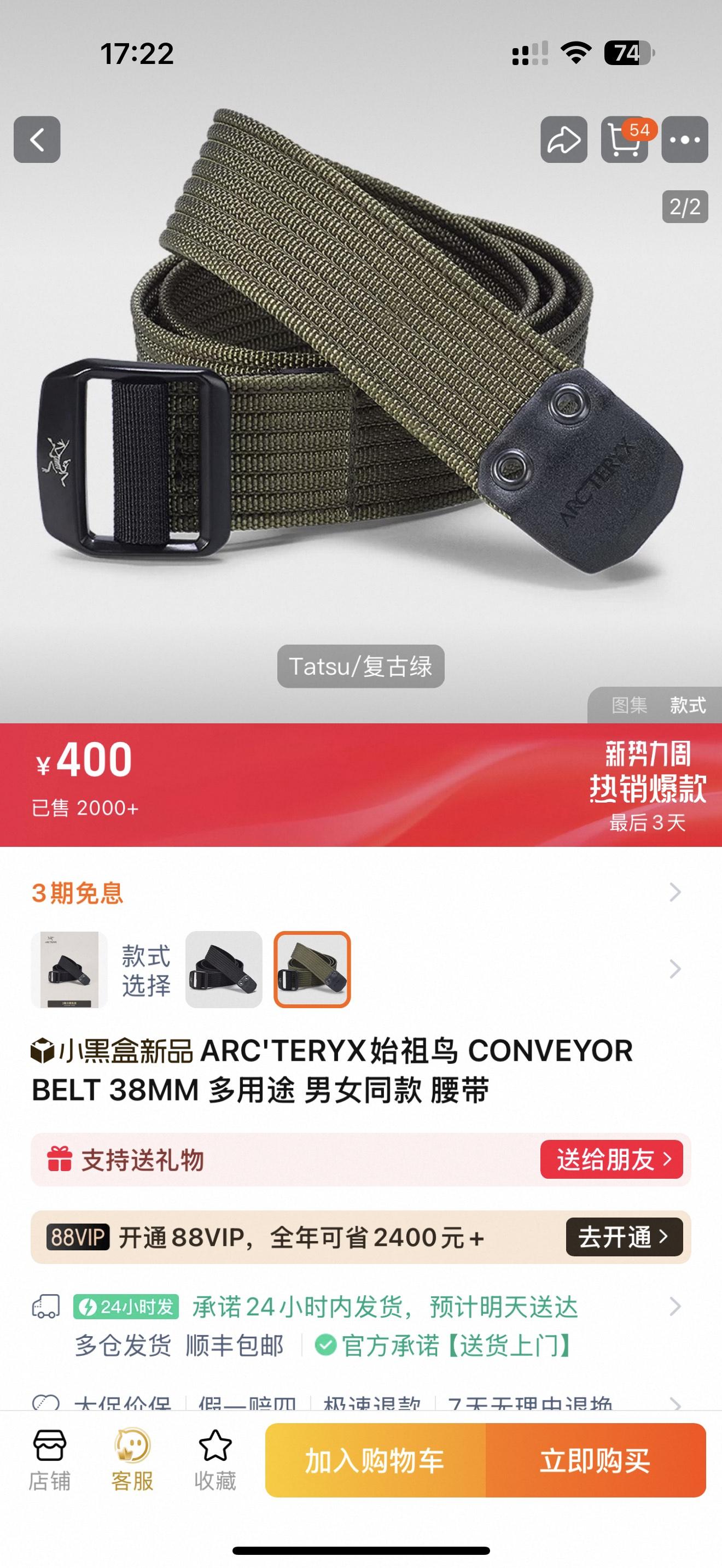This screenshot has height=1568, width=722.
Task: Tap 去开通 to activate 88VIP
Action: pyautogui.click(x=624, y=1237)
